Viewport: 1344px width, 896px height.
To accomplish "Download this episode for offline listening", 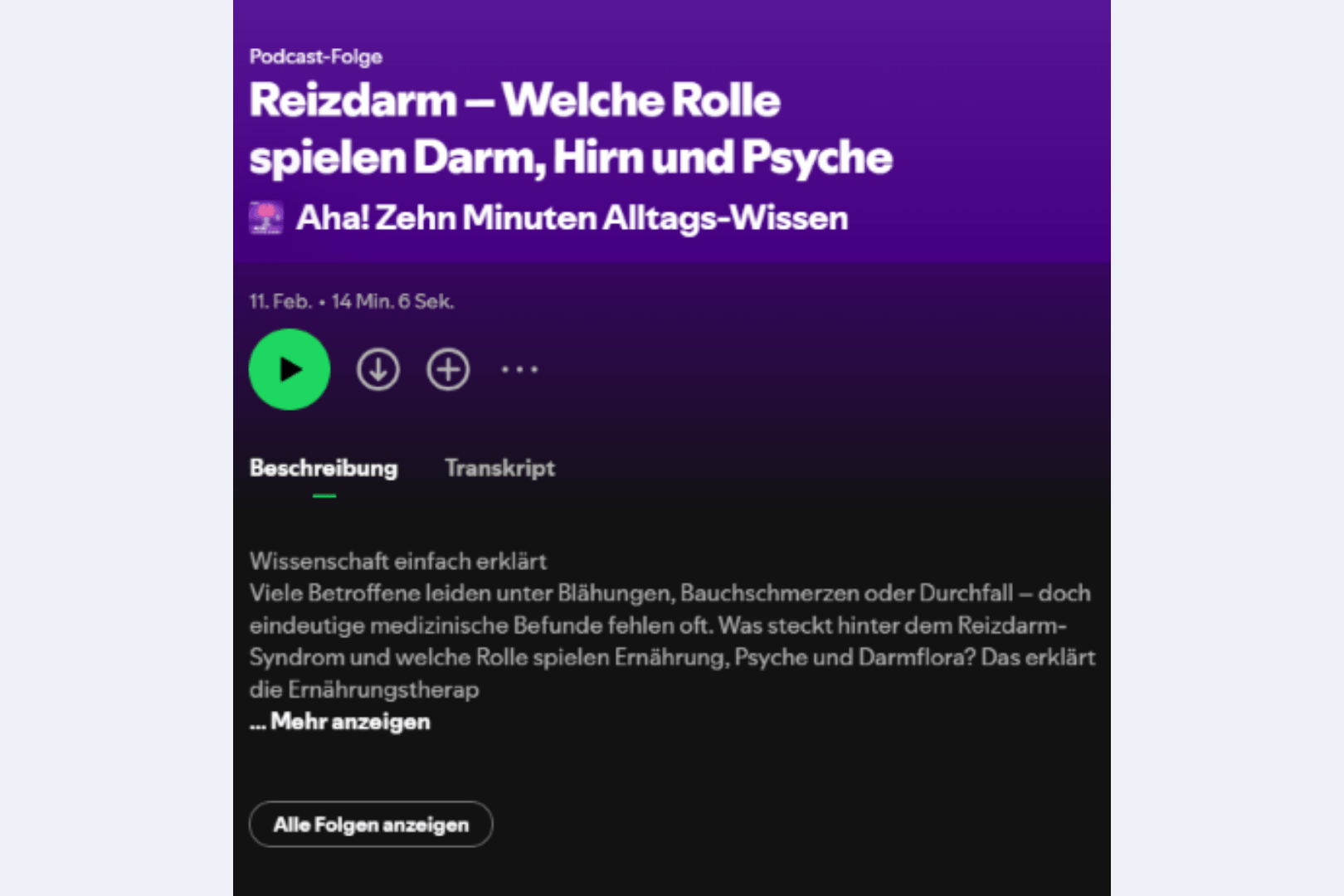I will (378, 369).
